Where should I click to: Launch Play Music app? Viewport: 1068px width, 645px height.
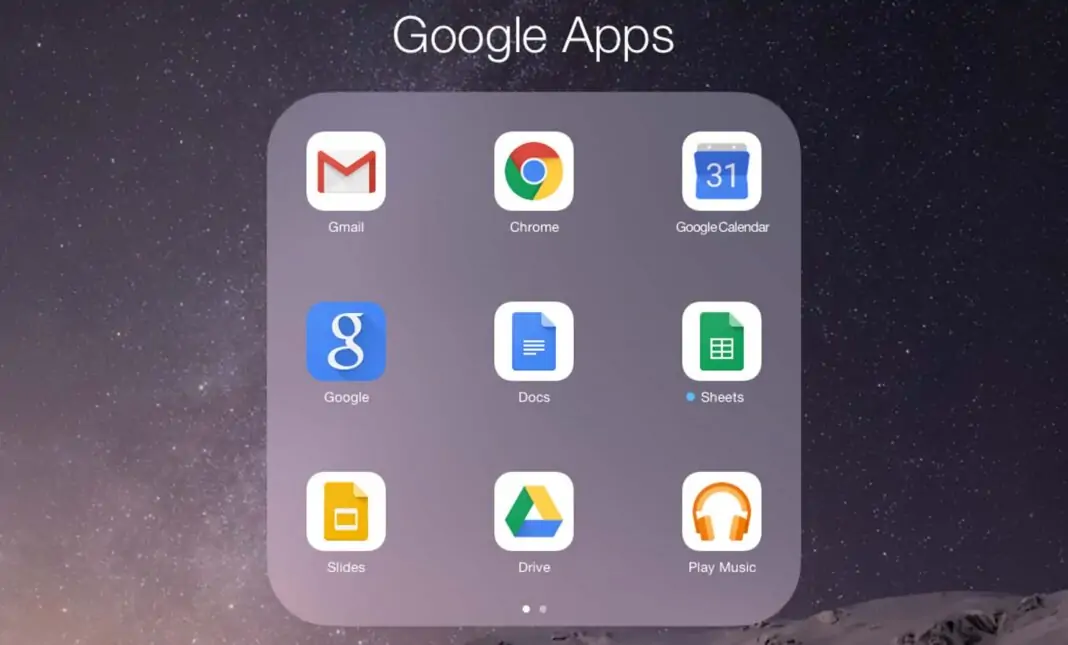(722, 511)
